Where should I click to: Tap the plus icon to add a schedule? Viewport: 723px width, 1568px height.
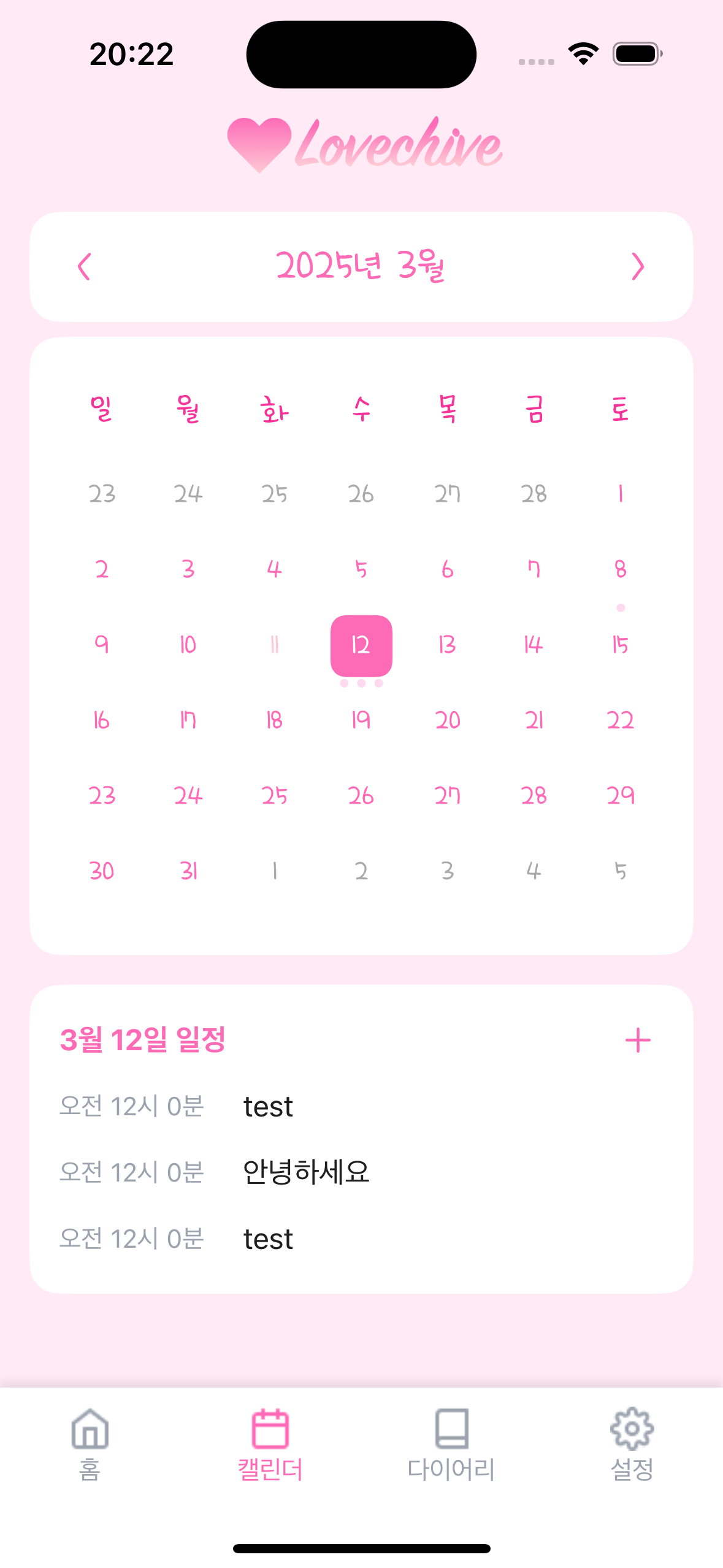point(638,1040)
